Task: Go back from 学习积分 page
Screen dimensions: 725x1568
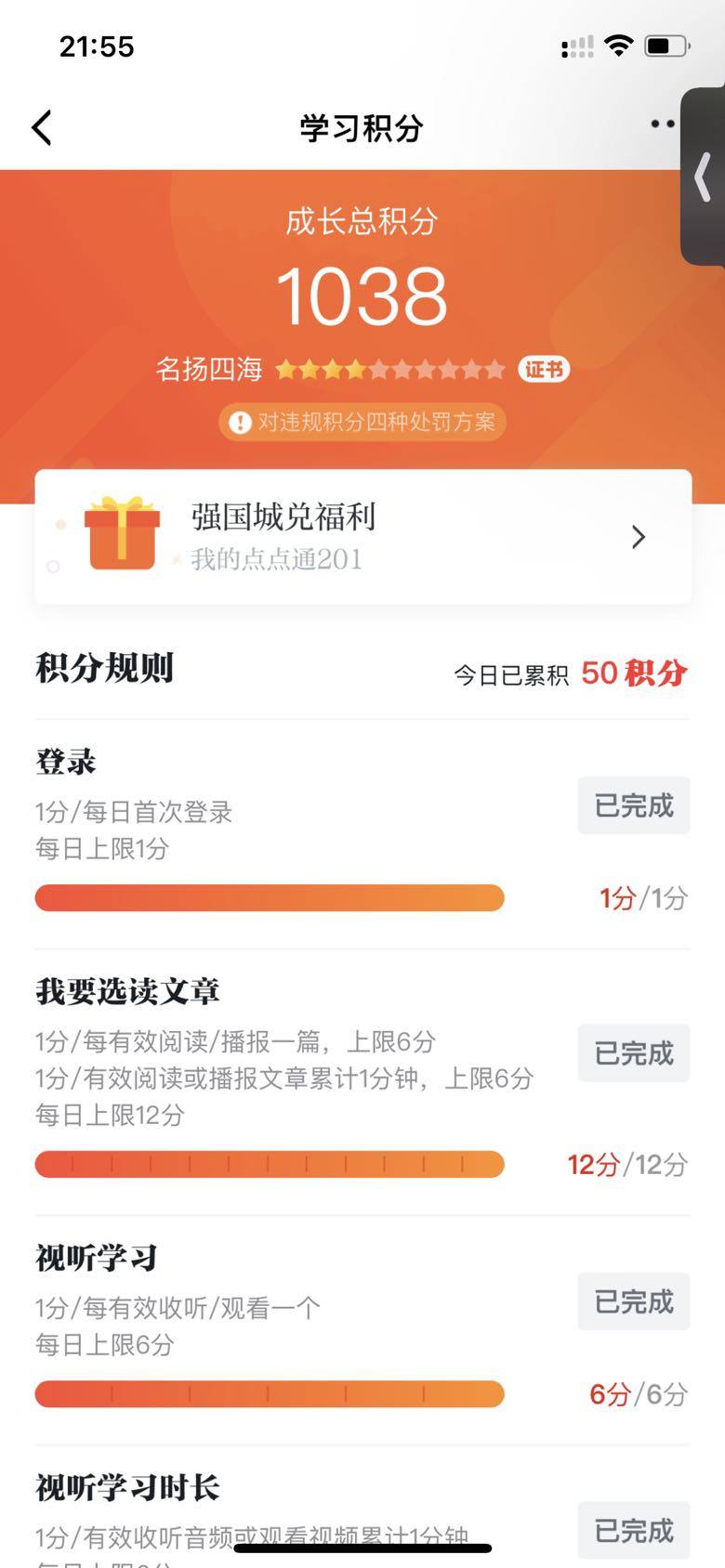Action: (43, 128)
